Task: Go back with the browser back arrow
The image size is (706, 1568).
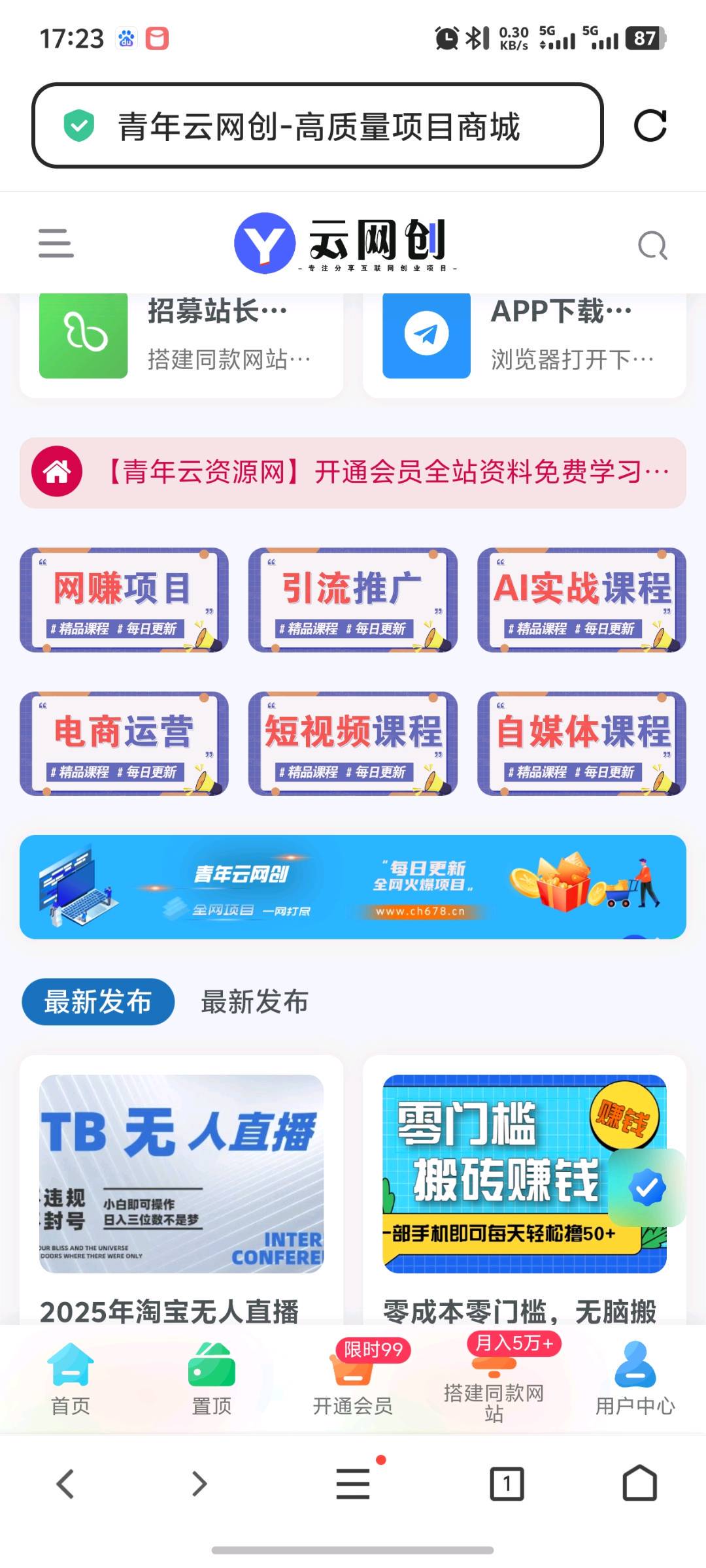Action: 65,1484
